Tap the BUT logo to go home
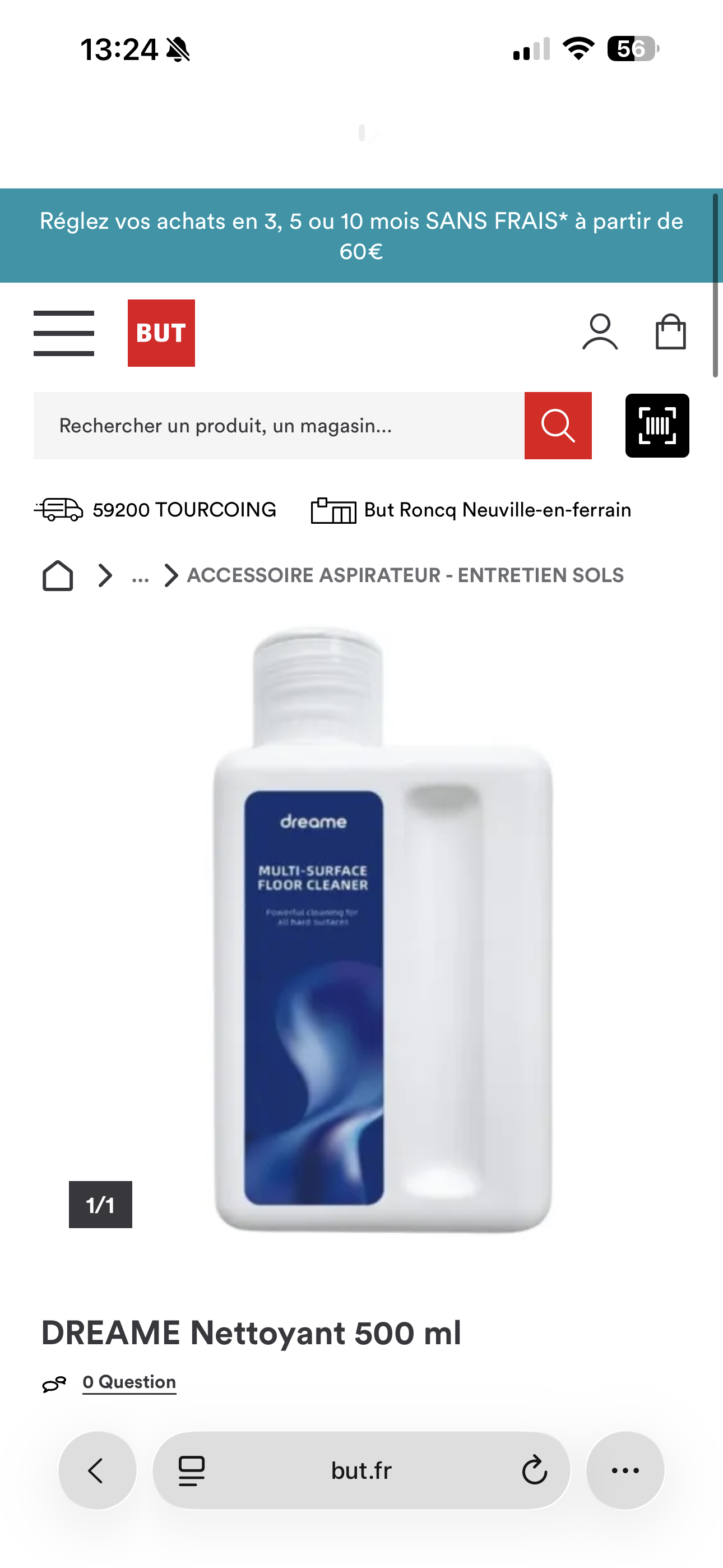Screen dimensions: 723x1568 tap(161, 333)
